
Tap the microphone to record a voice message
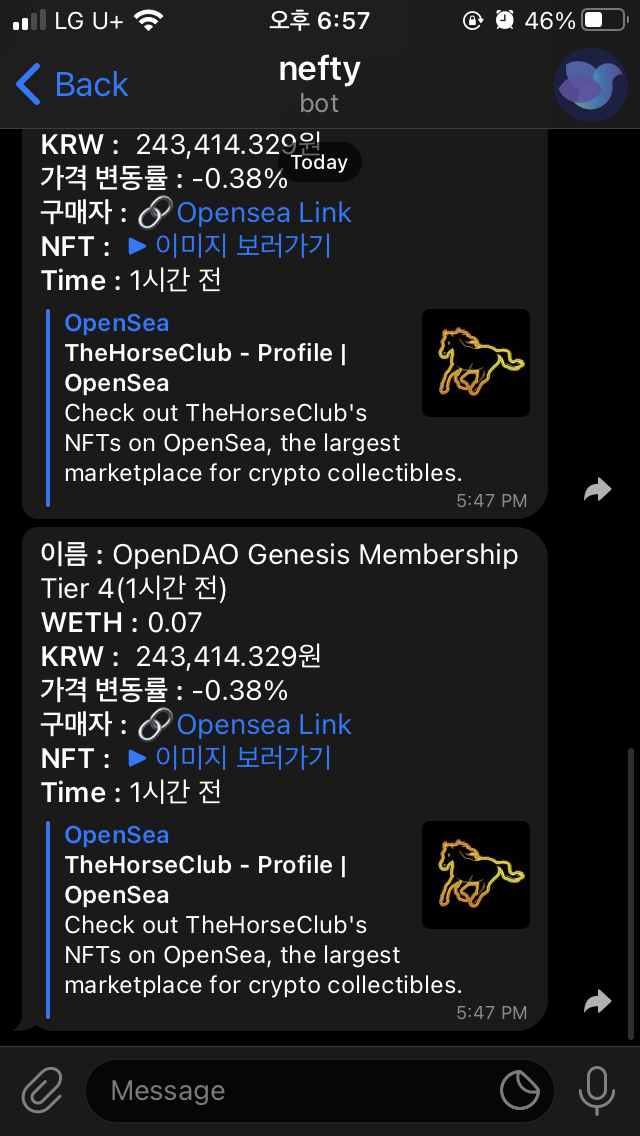[x=597, y=1090]
